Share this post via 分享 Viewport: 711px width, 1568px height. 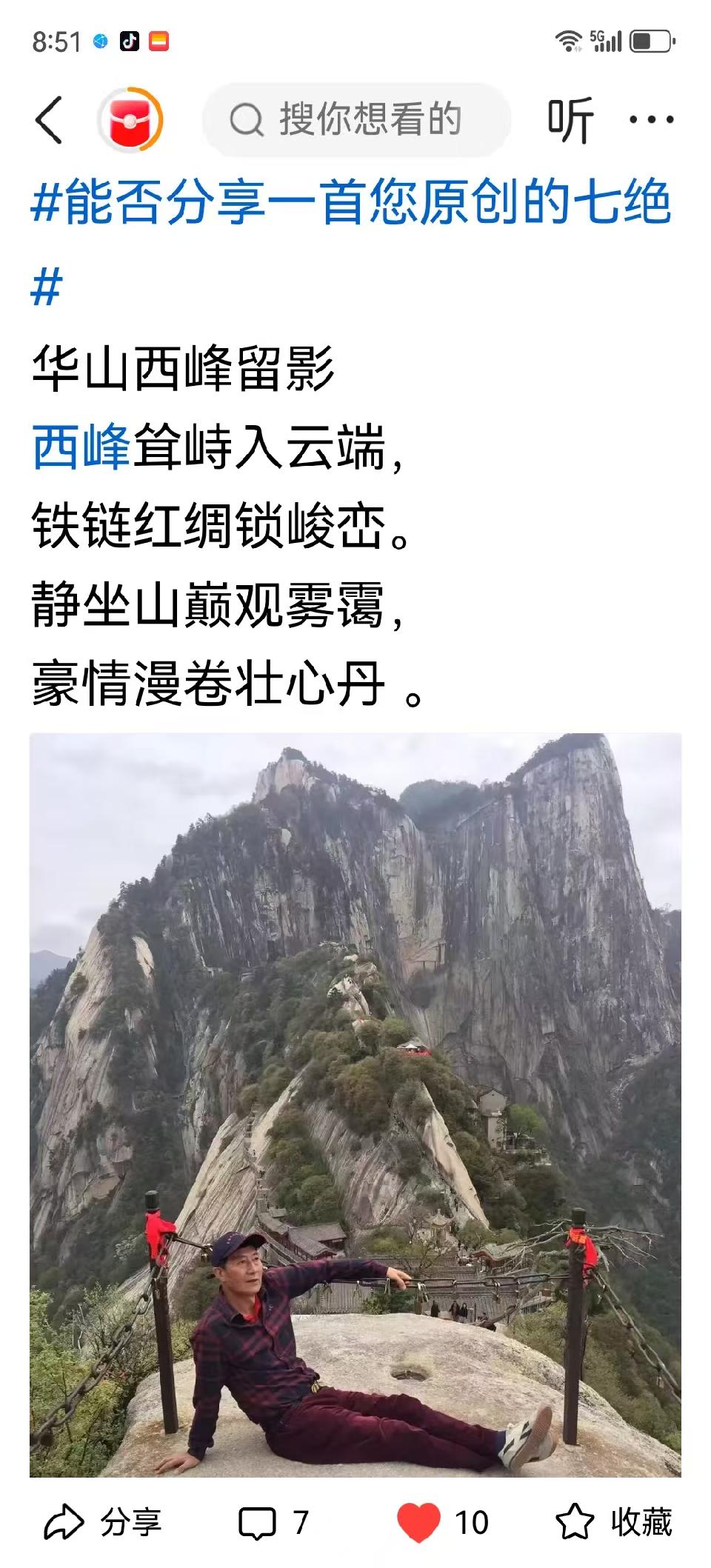pos(104,1522)
